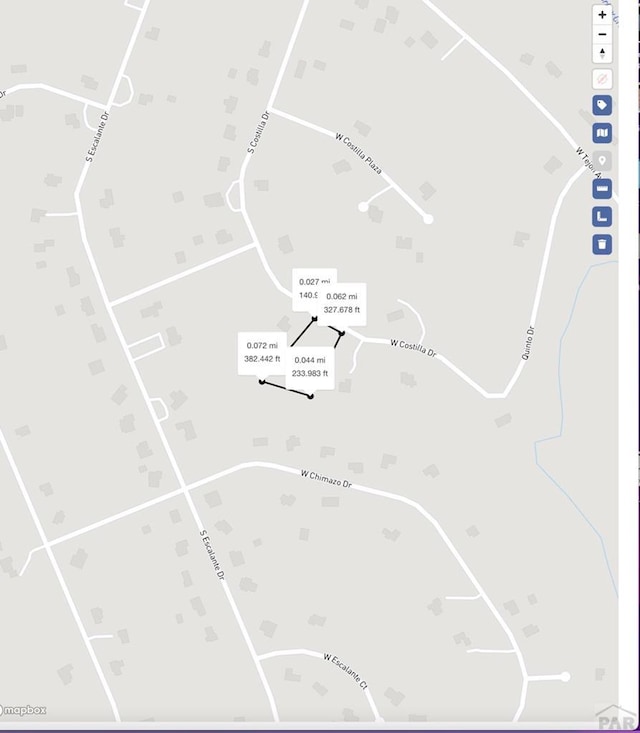The image size is (640, 733).
Task: Open the Mapbox attribution link
Action: [24, 710]
